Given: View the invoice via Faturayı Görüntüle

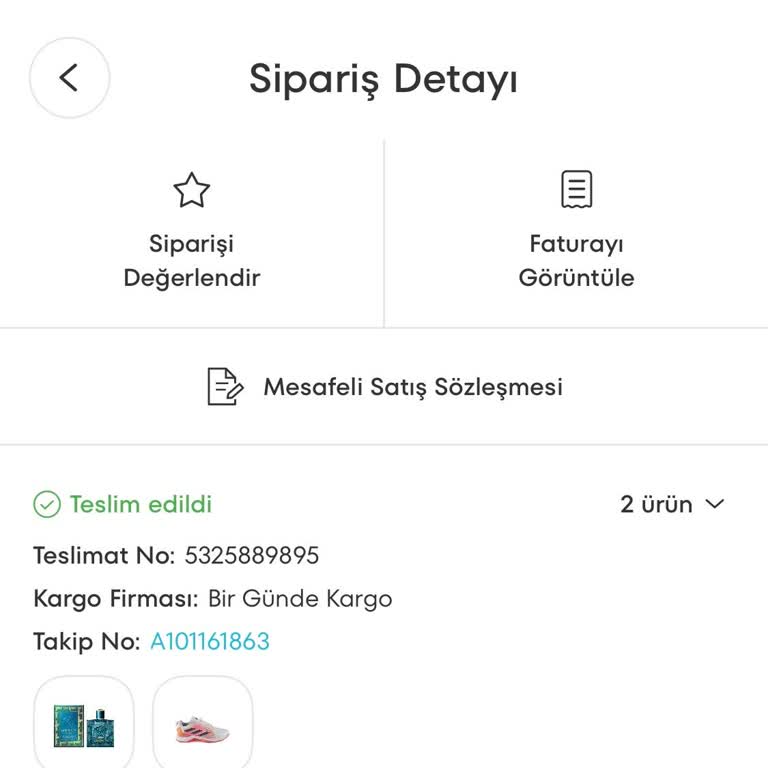Looking at the screenshot, I should [576, 232].
